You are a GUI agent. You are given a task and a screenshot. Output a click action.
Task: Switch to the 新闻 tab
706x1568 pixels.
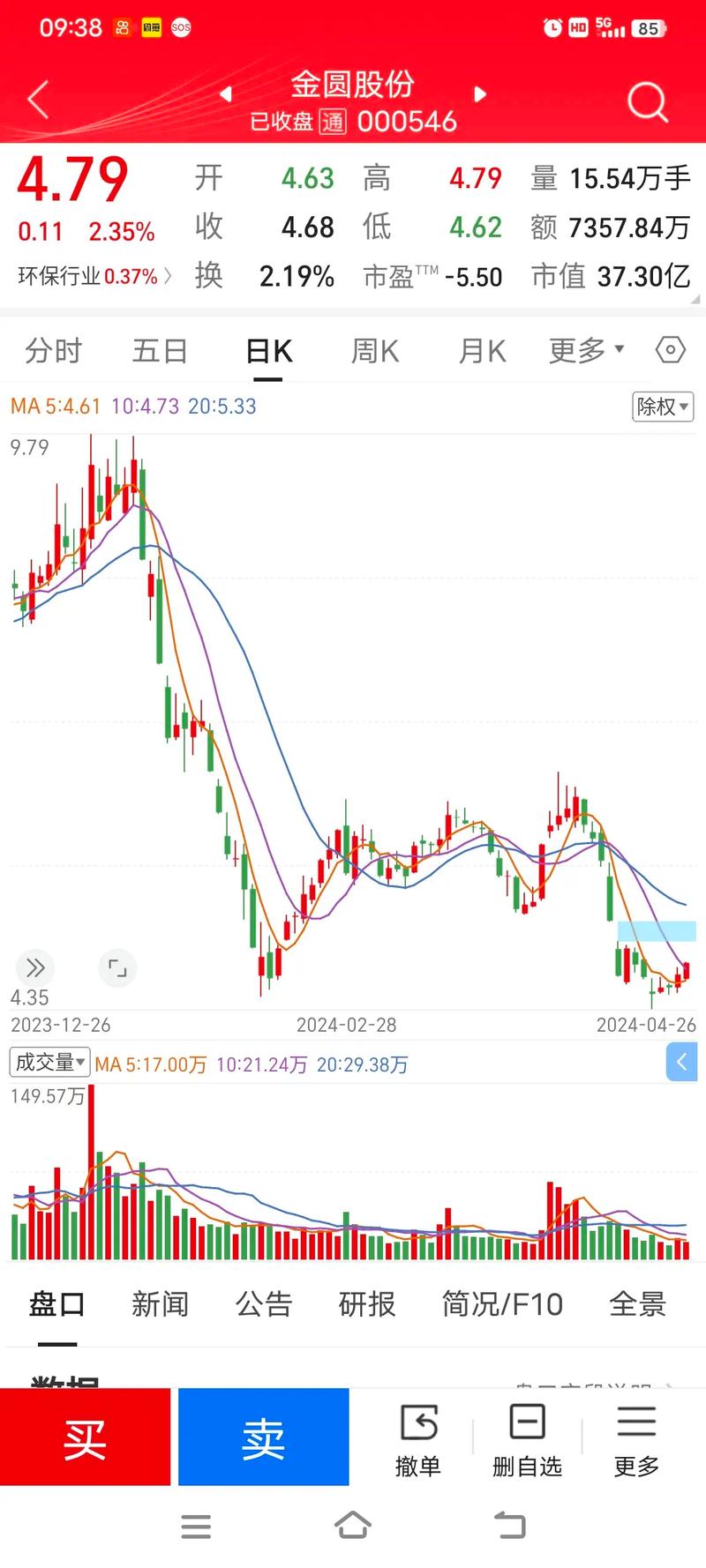[x=160, y=1303]
